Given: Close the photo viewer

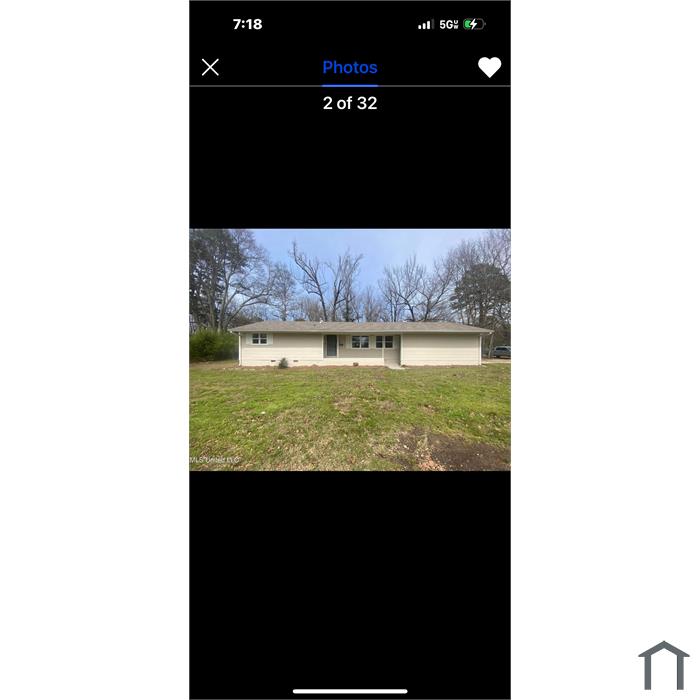Looking at the screenshot, I should point(210,67).
